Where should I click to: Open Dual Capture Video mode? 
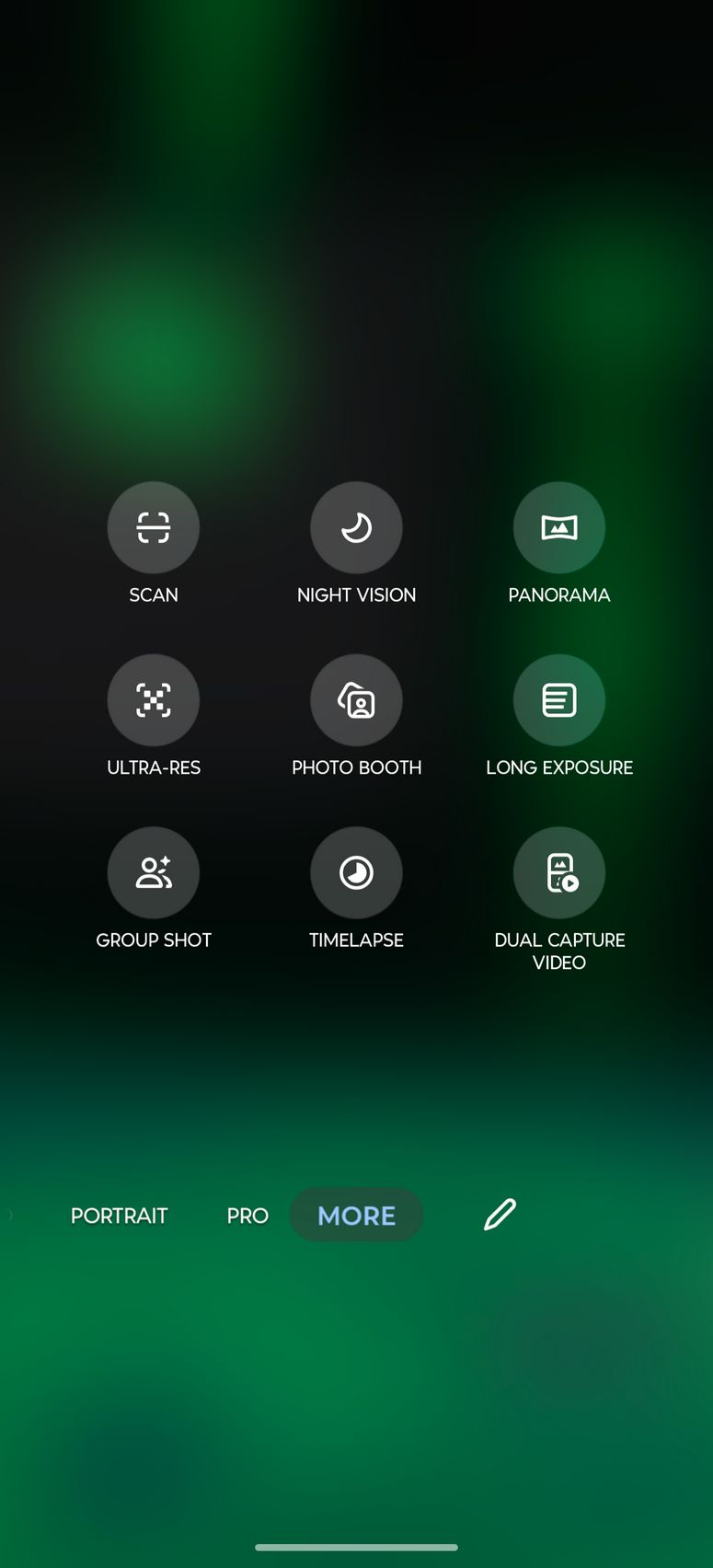coord(558,872)
